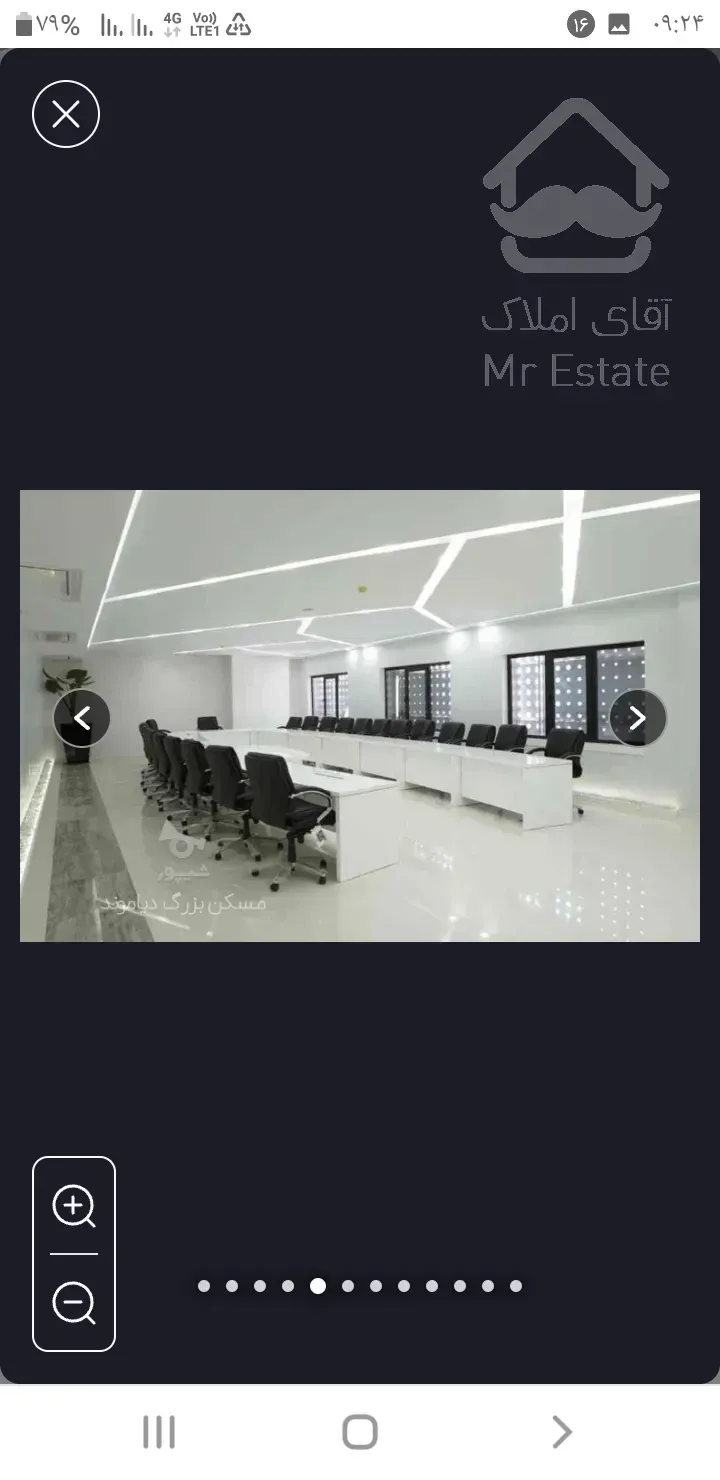Open the system recent apps view
Image resolution: width=720 pixels, height=1480 pixels.
159,1432
